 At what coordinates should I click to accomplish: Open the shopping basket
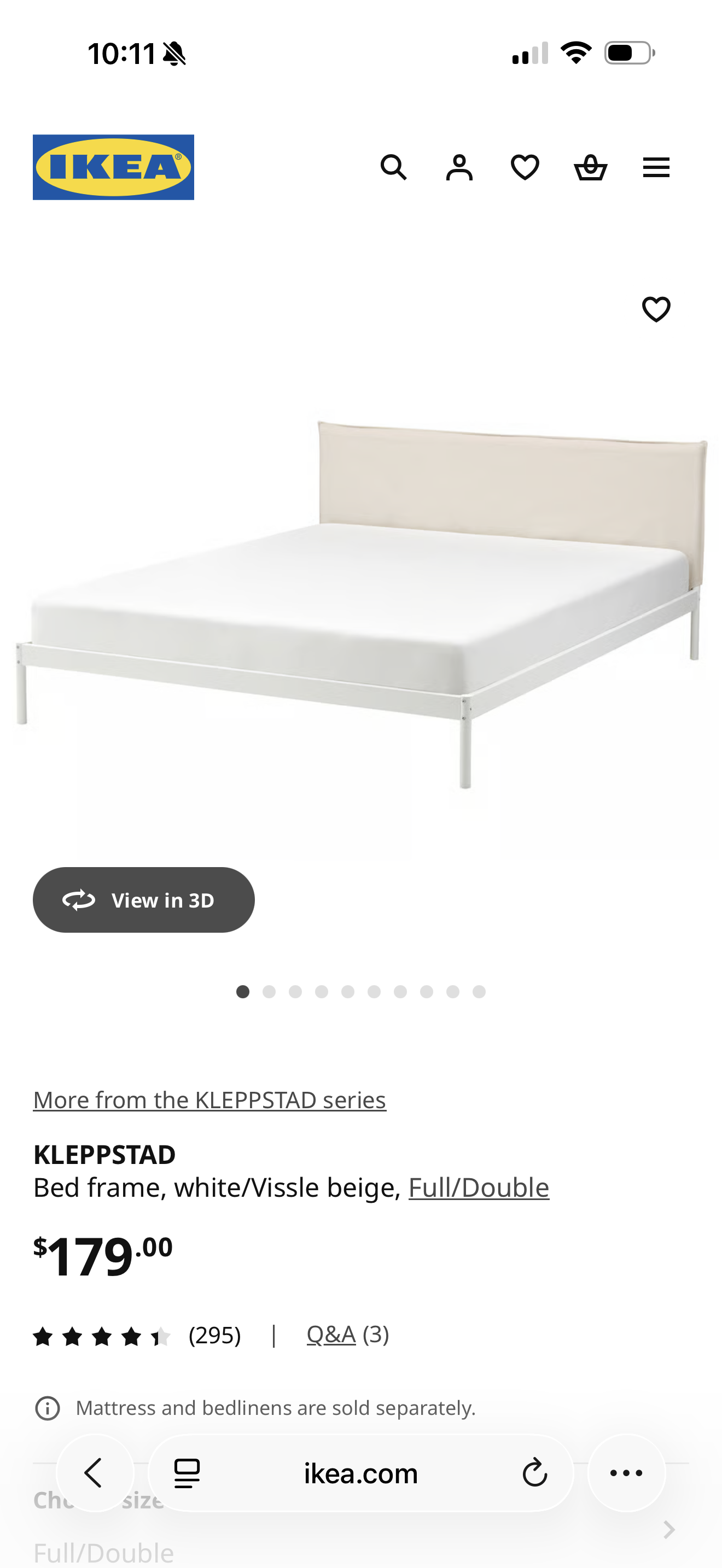591,167
